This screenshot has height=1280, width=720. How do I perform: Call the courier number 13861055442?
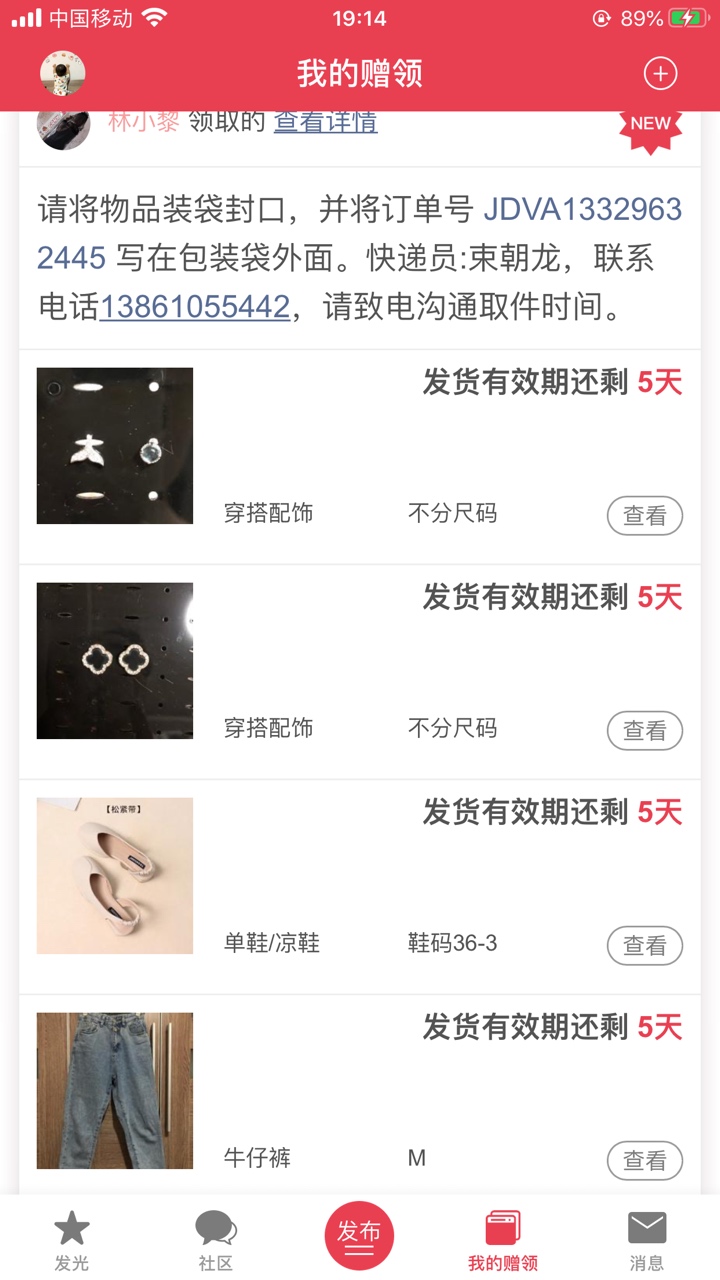(195, 307)
